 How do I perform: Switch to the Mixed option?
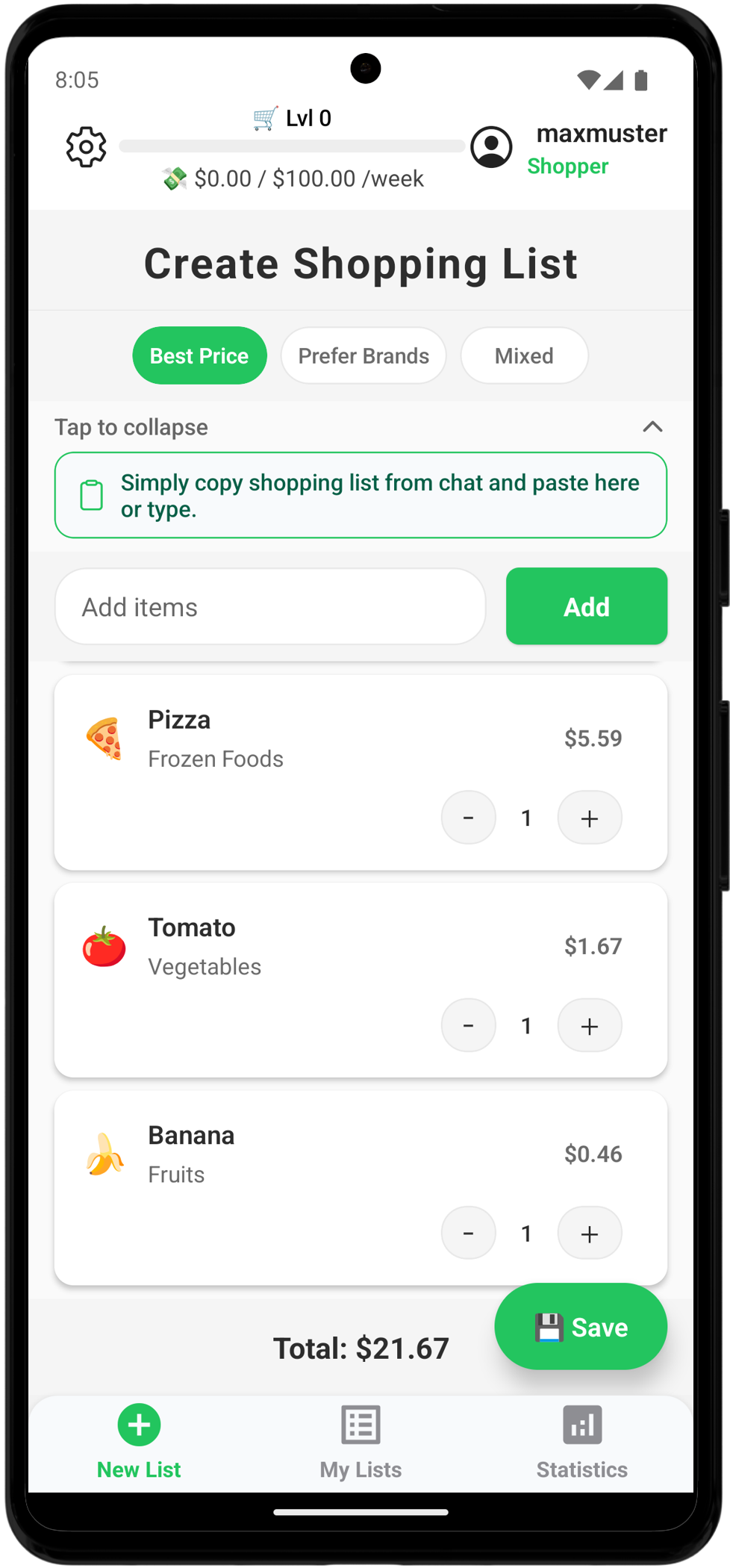click(524, 355)
